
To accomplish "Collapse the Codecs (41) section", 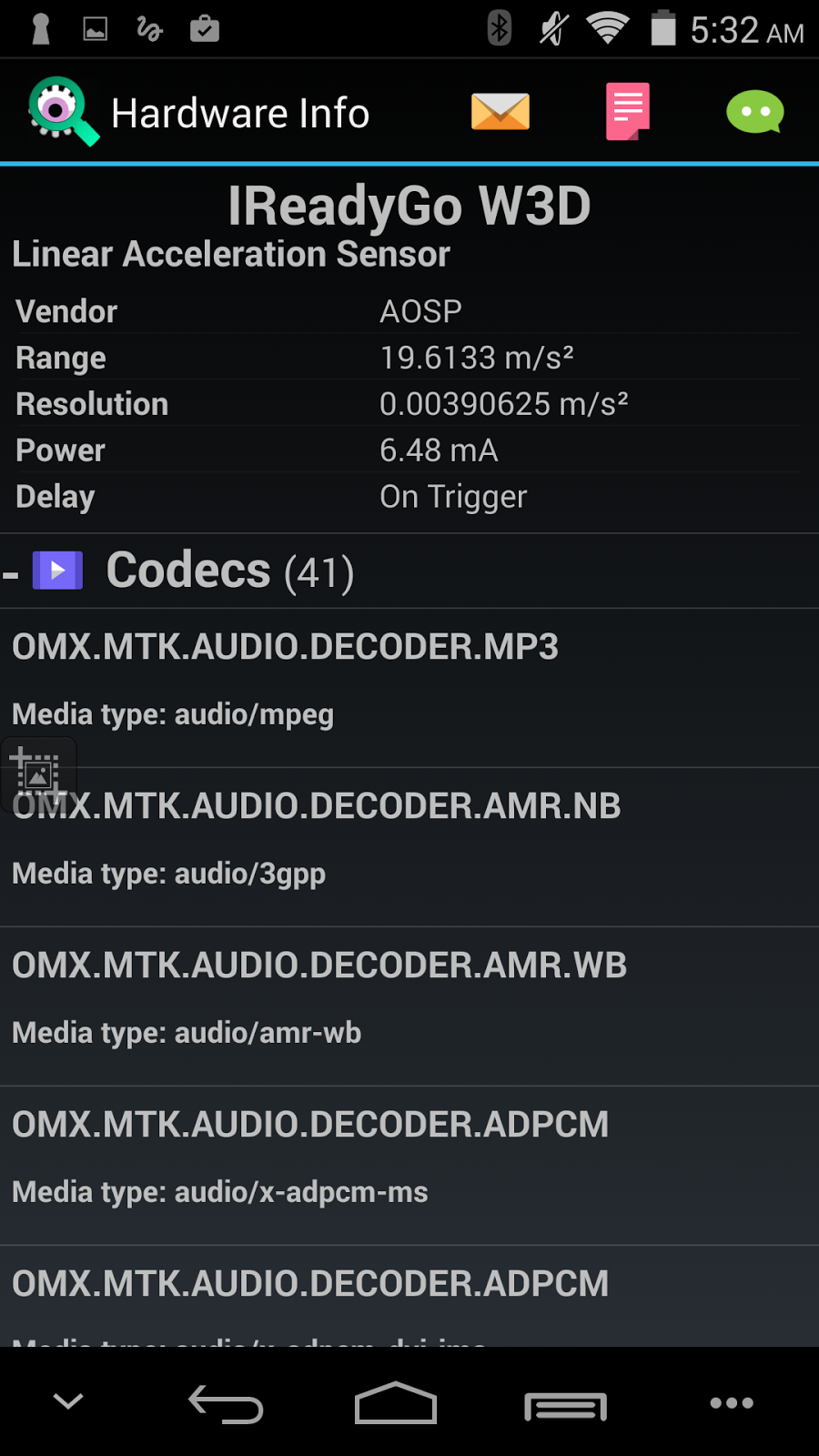I will pos(11,573).
